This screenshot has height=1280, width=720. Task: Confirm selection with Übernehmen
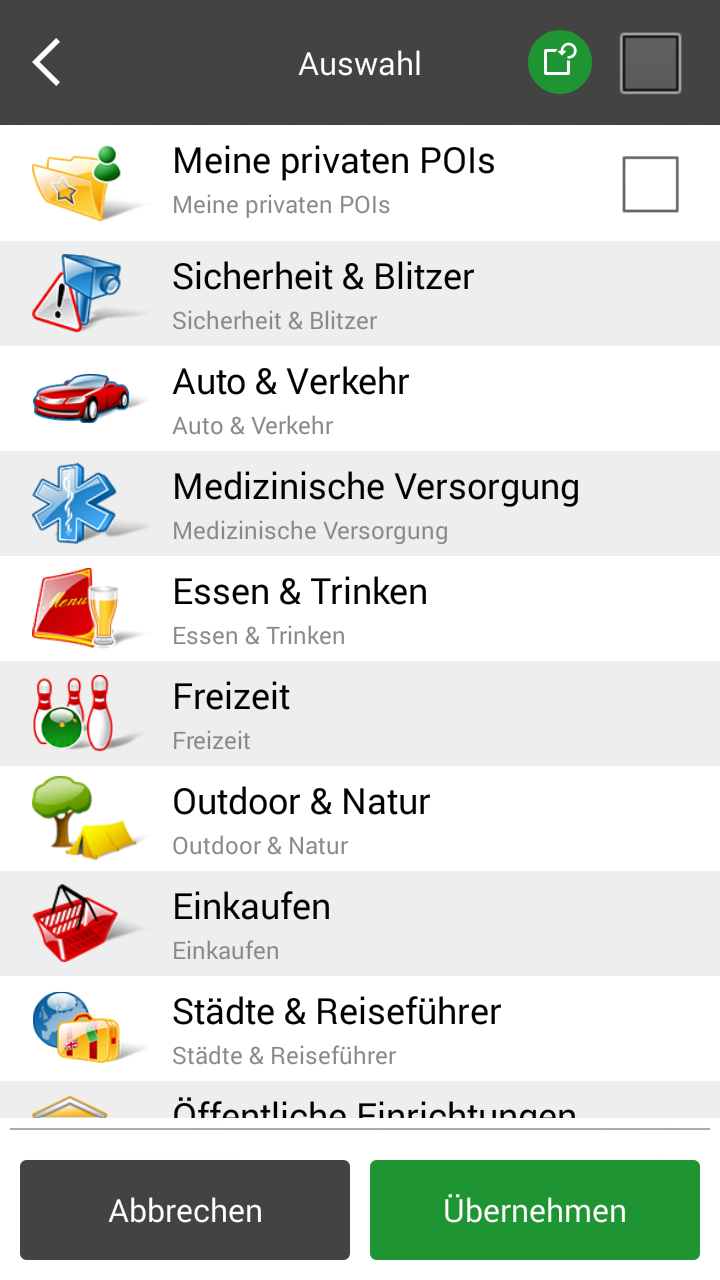(535, 1210)
